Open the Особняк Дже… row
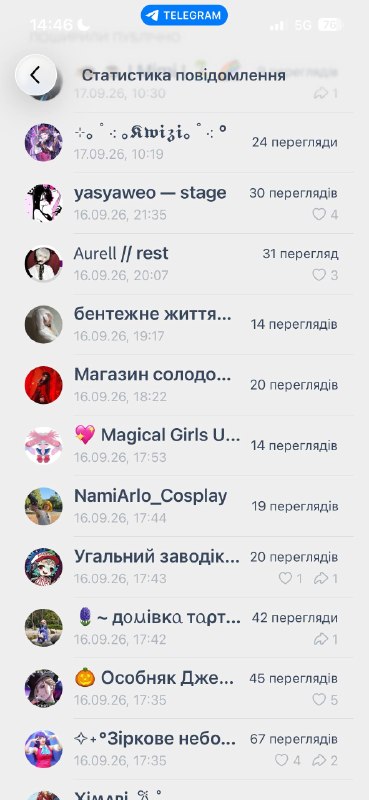 point(184,688)
